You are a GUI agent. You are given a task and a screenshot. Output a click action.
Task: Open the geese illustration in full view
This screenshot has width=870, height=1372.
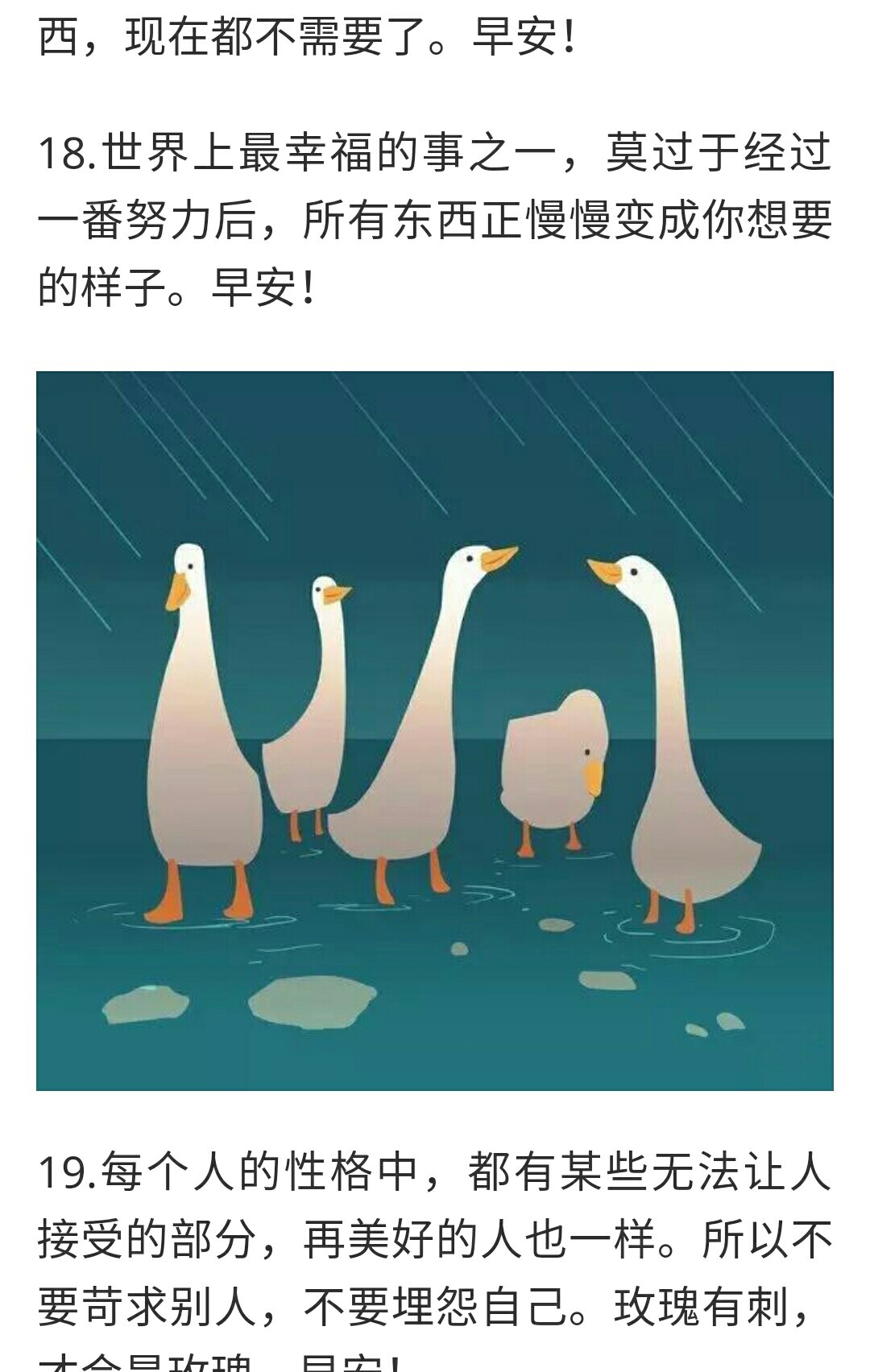(435, 730)
